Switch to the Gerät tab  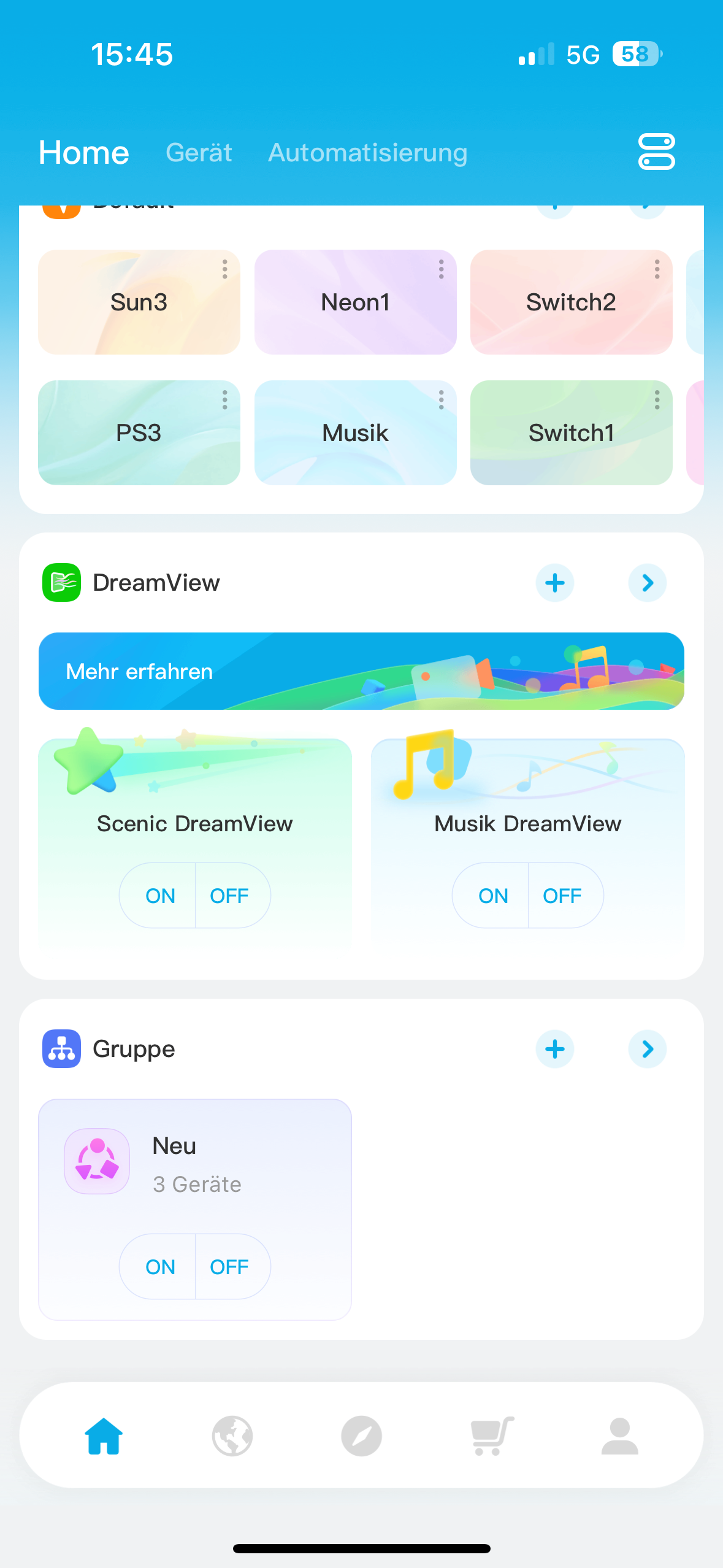pos(199,153)
